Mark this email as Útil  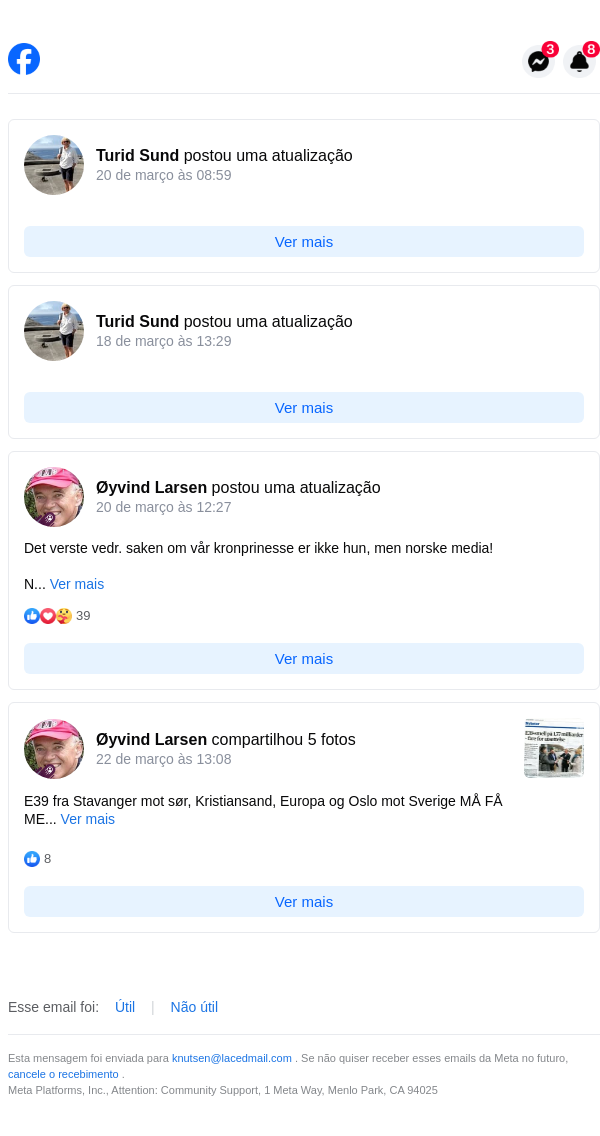click(x=125, y=1007)
